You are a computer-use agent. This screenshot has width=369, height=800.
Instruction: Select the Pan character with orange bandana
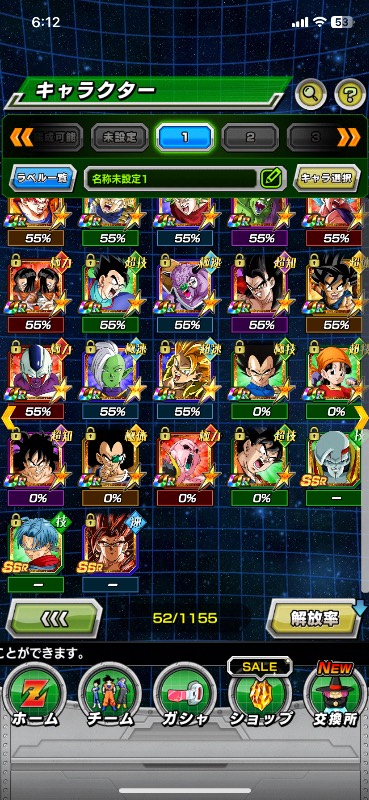click(336, 370)
